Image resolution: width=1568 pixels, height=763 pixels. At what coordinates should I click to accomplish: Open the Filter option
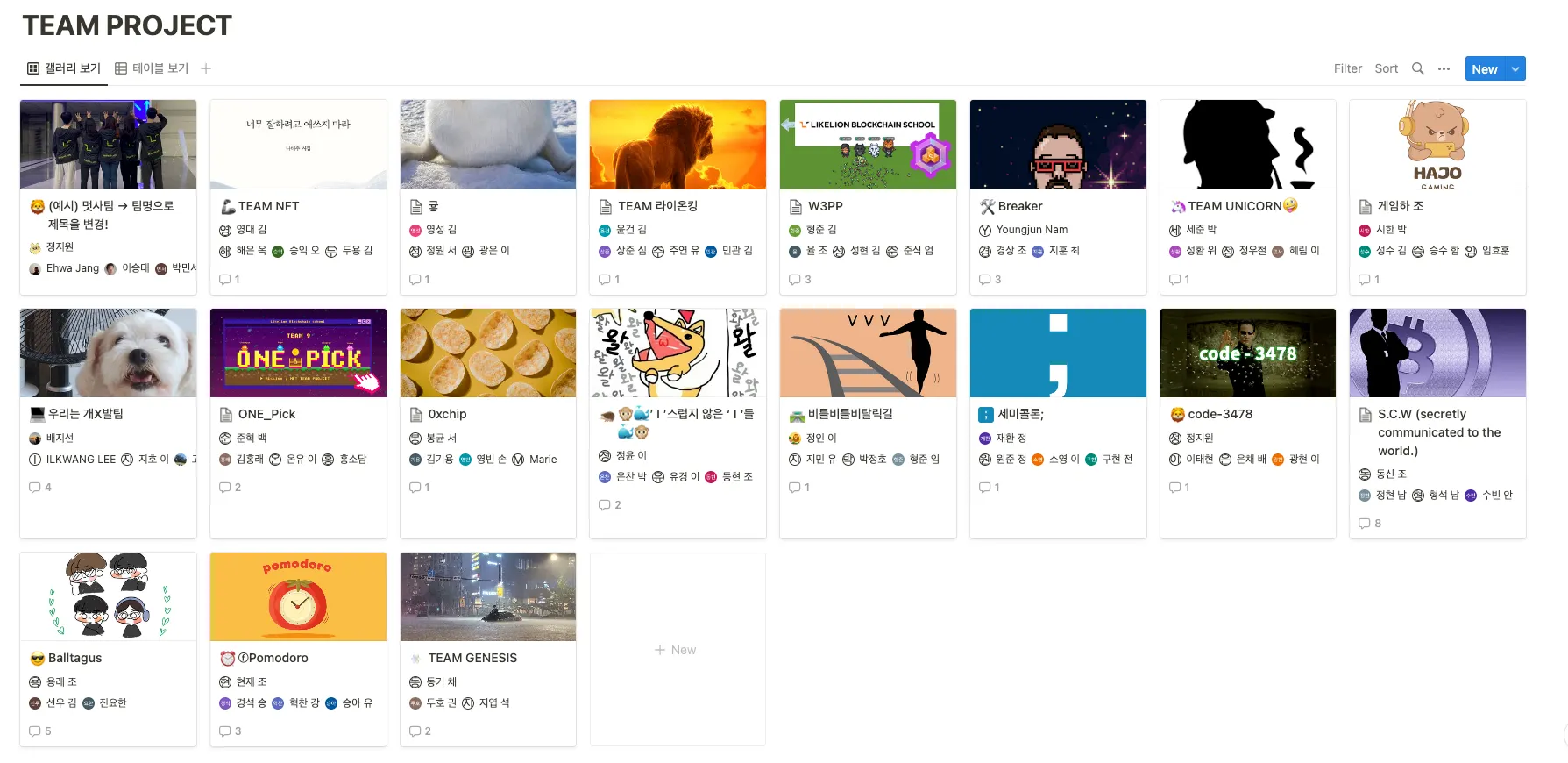1347,68
